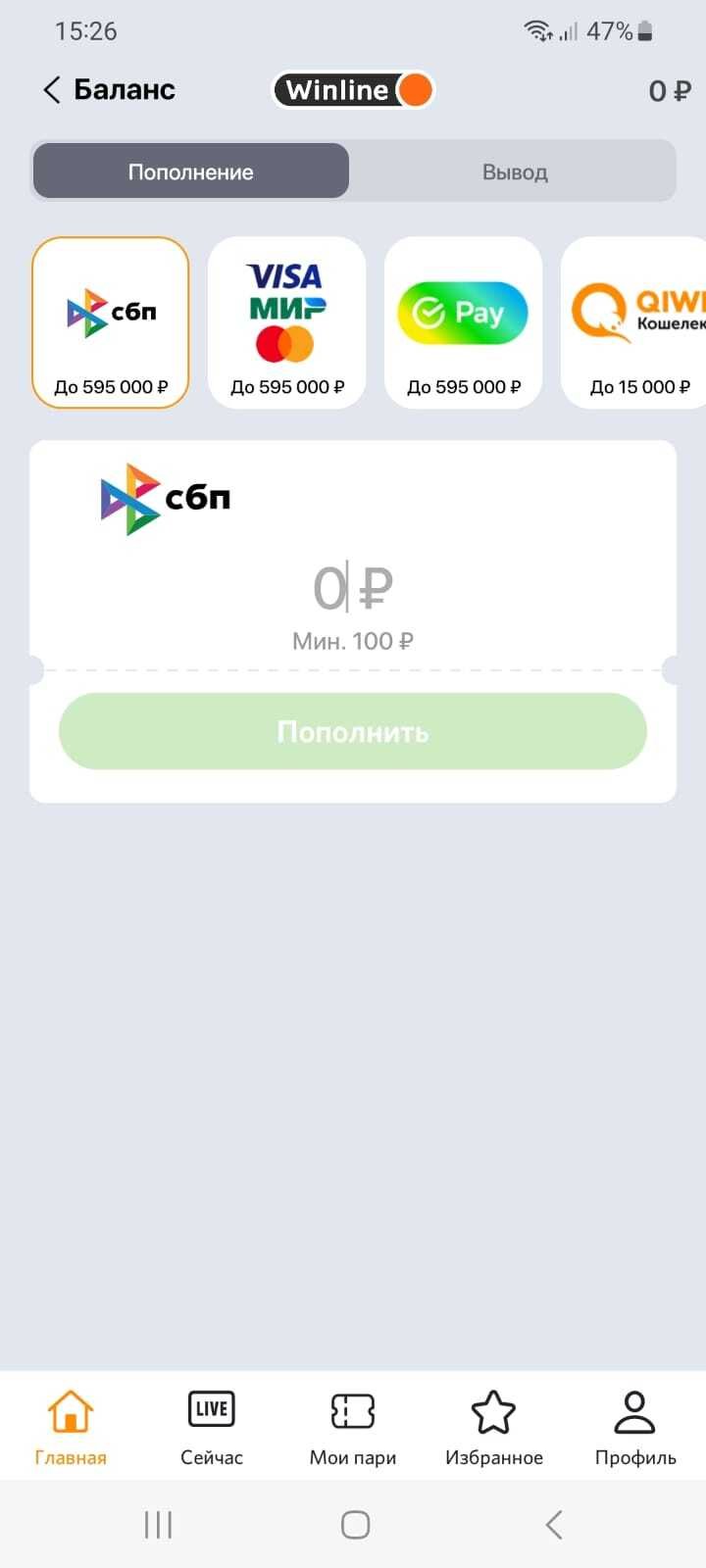
Task: Choose СБП as the payment method
Action: [111, 322]
